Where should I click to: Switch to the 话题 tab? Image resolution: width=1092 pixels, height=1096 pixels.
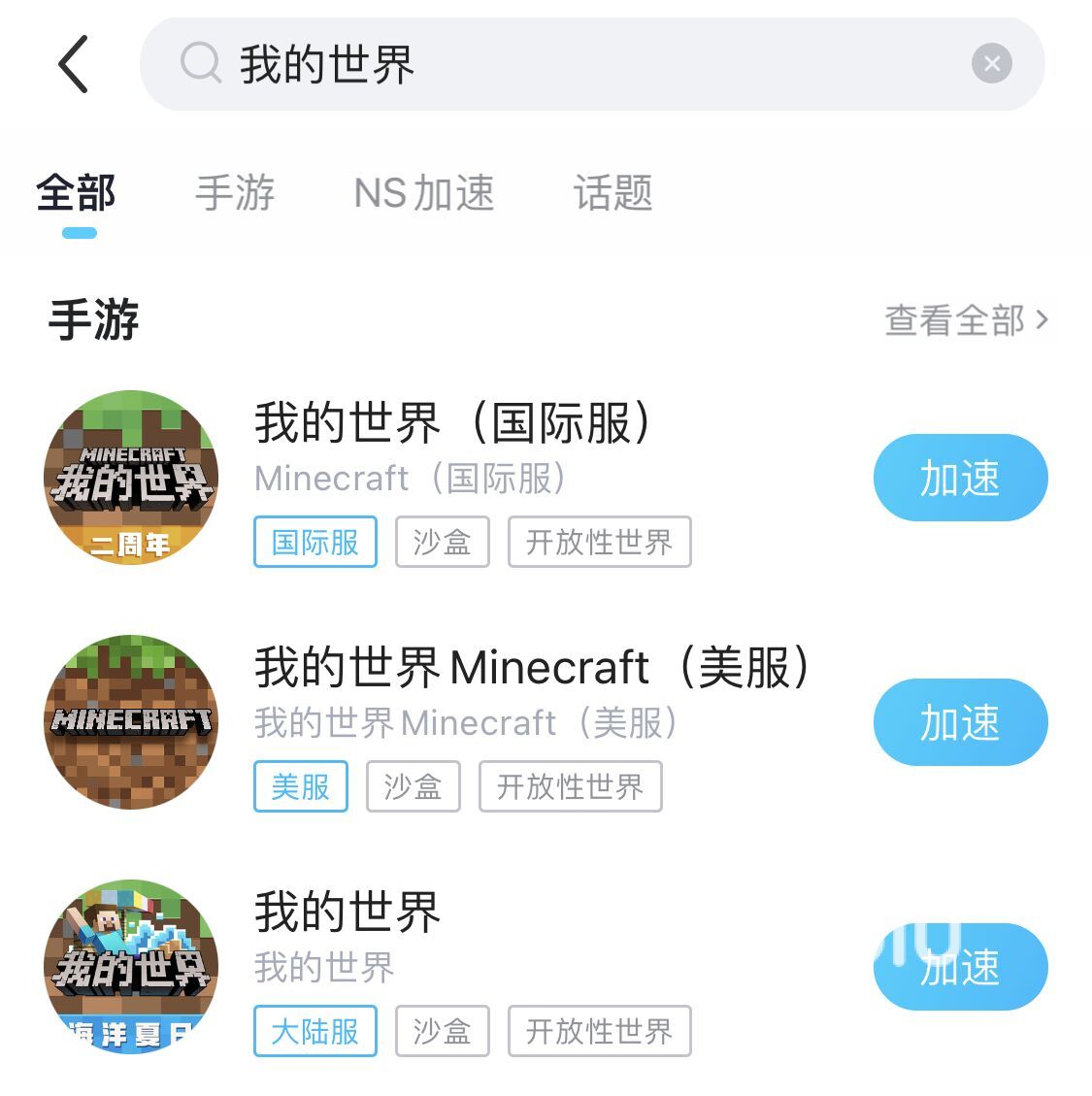click(612, 193)
